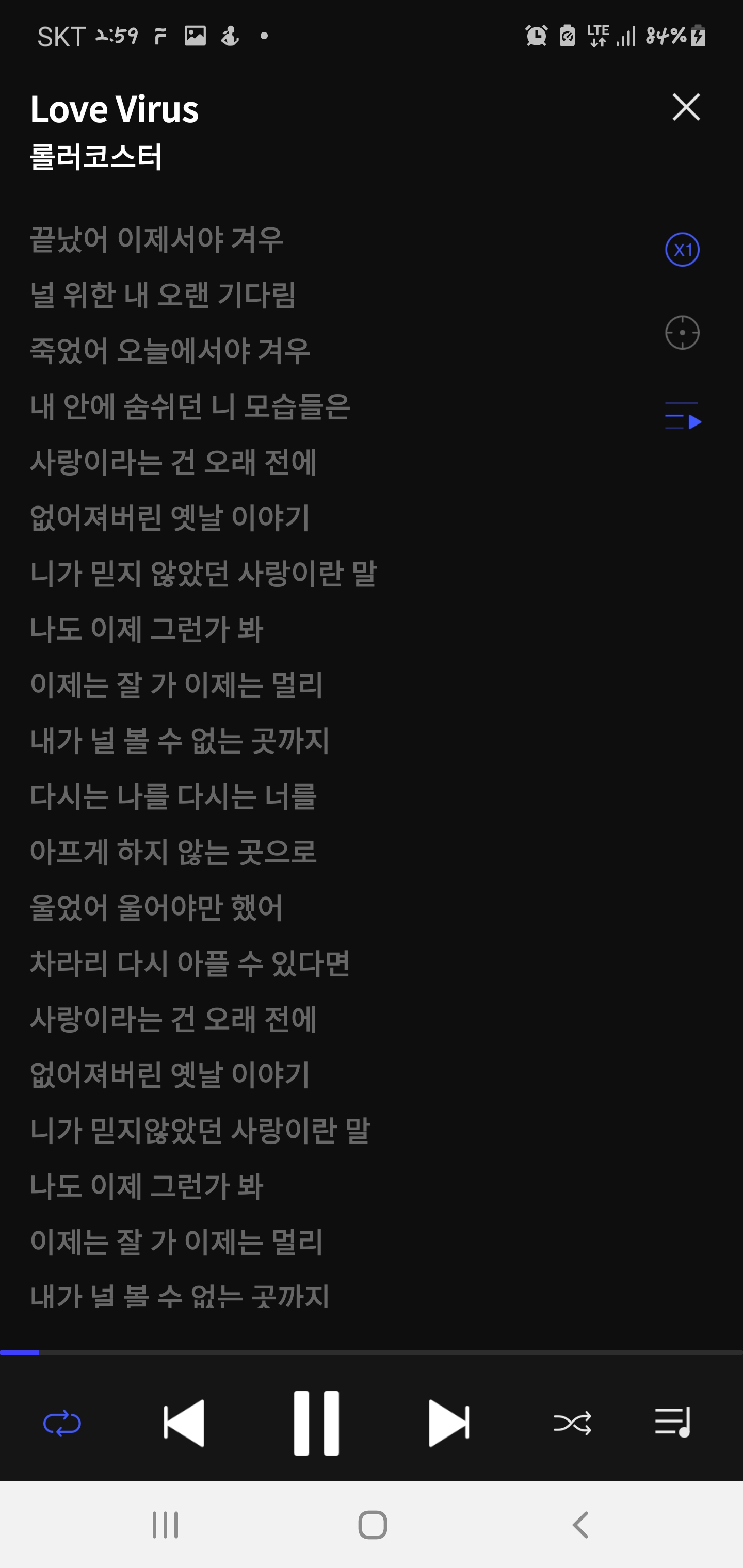This screenshot has width=743, height=1568.
Task: Go back using the navigation bar
Action: pos(580,1525)
